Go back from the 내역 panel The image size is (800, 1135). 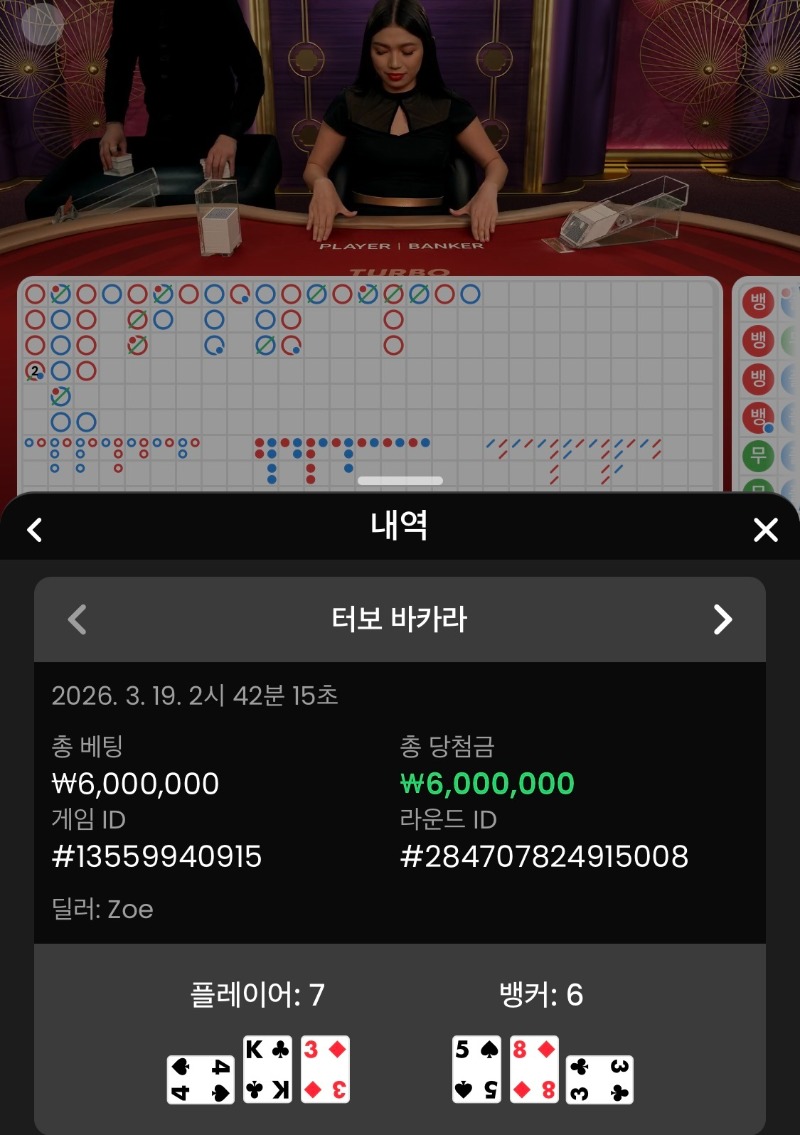coord(35,529)
